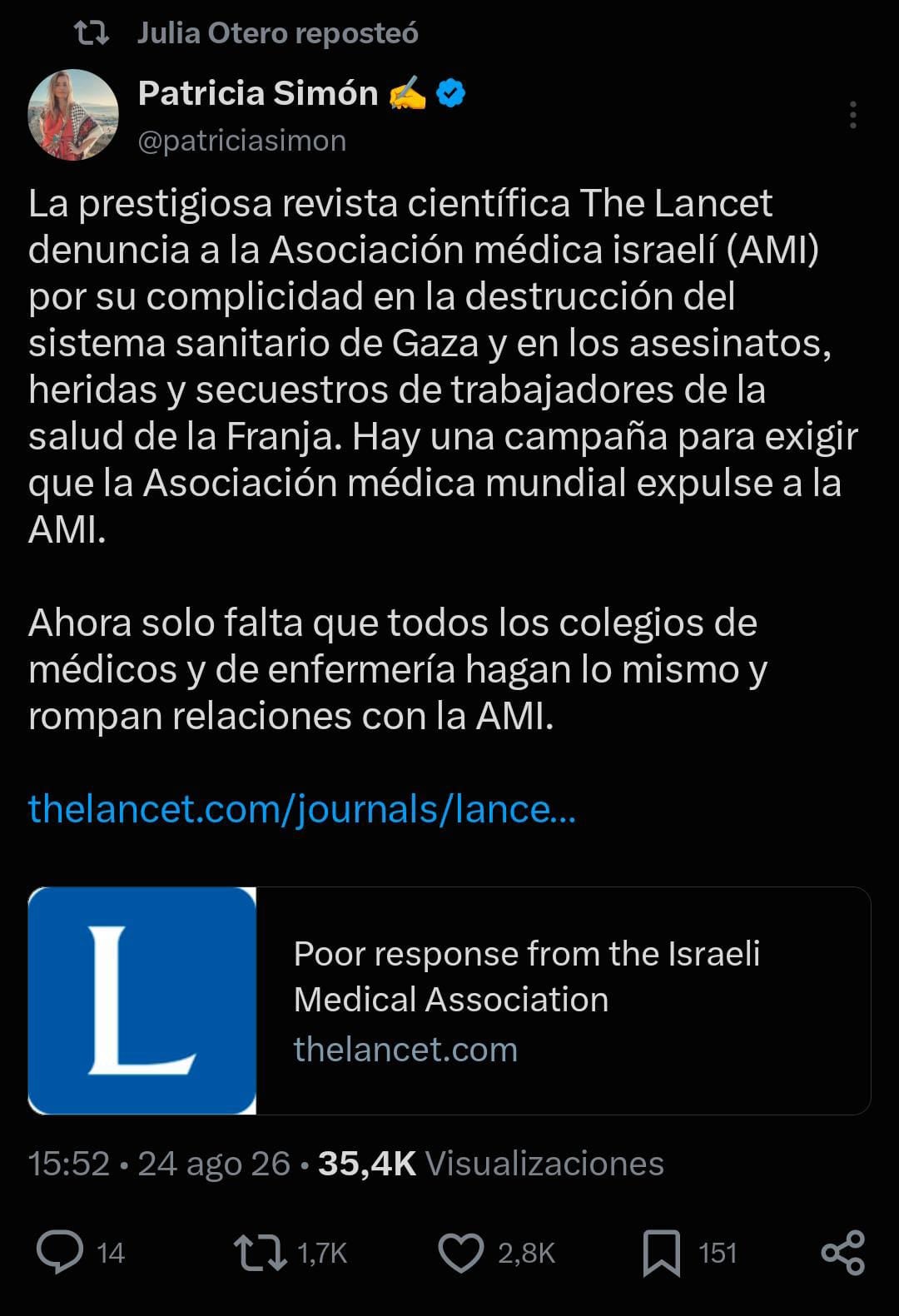Reply to the tweet via comment icon

(x=60, y=1253)
